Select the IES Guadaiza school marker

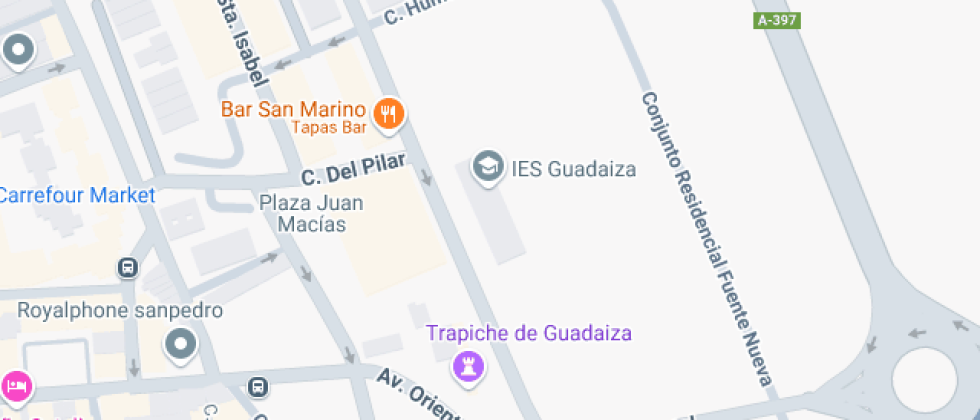[x=488, y=168]
